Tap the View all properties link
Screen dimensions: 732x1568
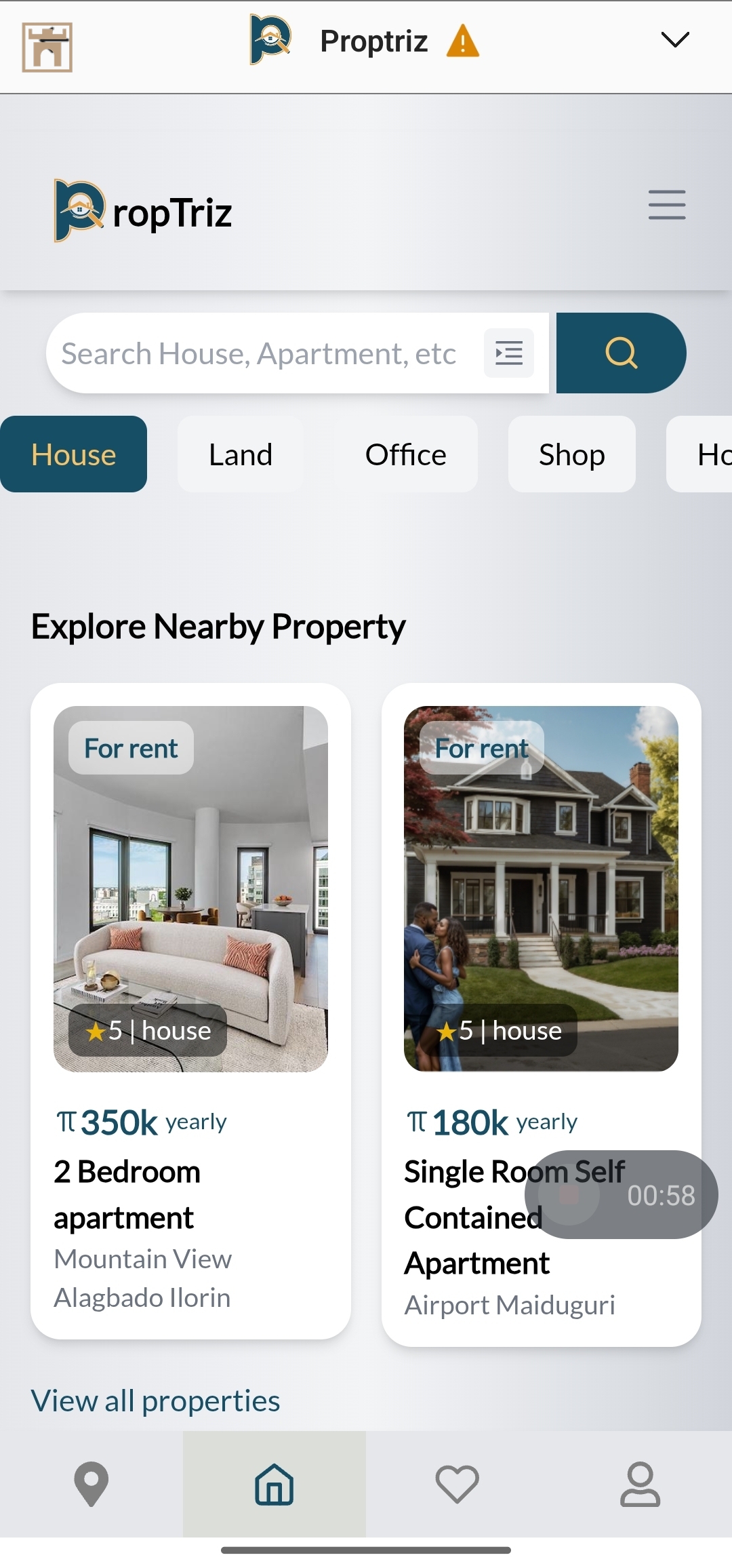coord(155,1400)
